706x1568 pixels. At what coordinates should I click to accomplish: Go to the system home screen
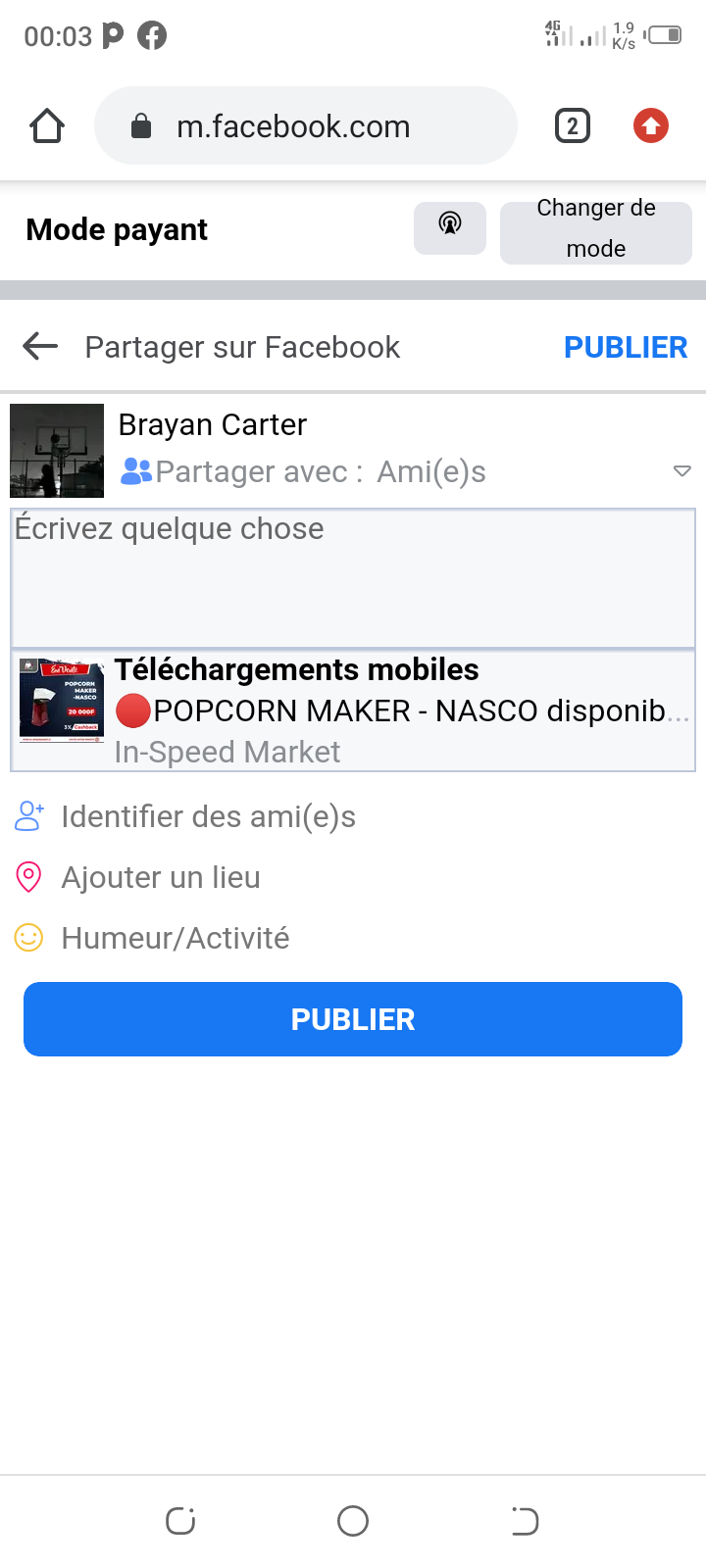tap(353, 1521)
